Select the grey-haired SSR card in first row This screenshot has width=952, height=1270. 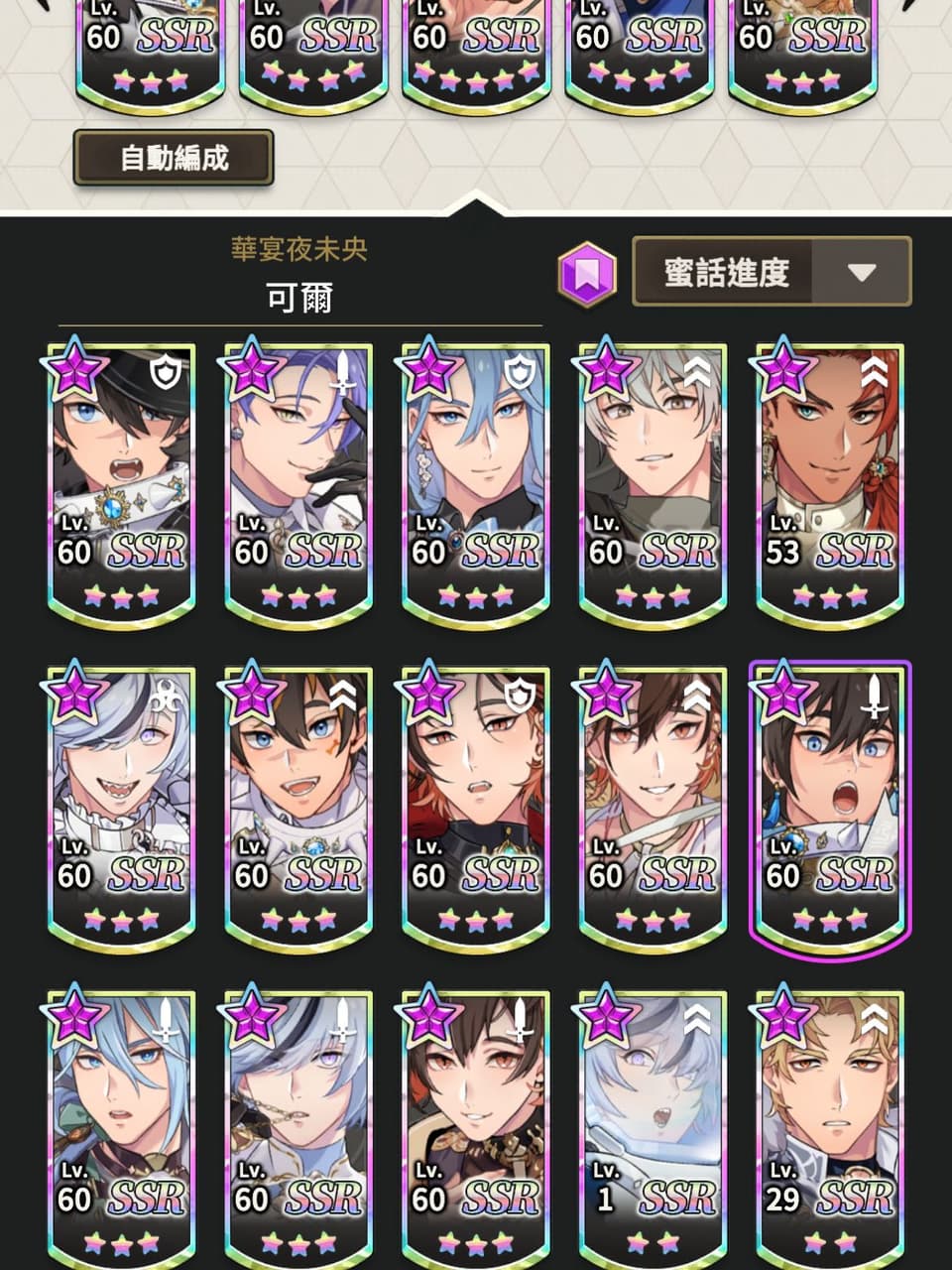tap(653, 481)
